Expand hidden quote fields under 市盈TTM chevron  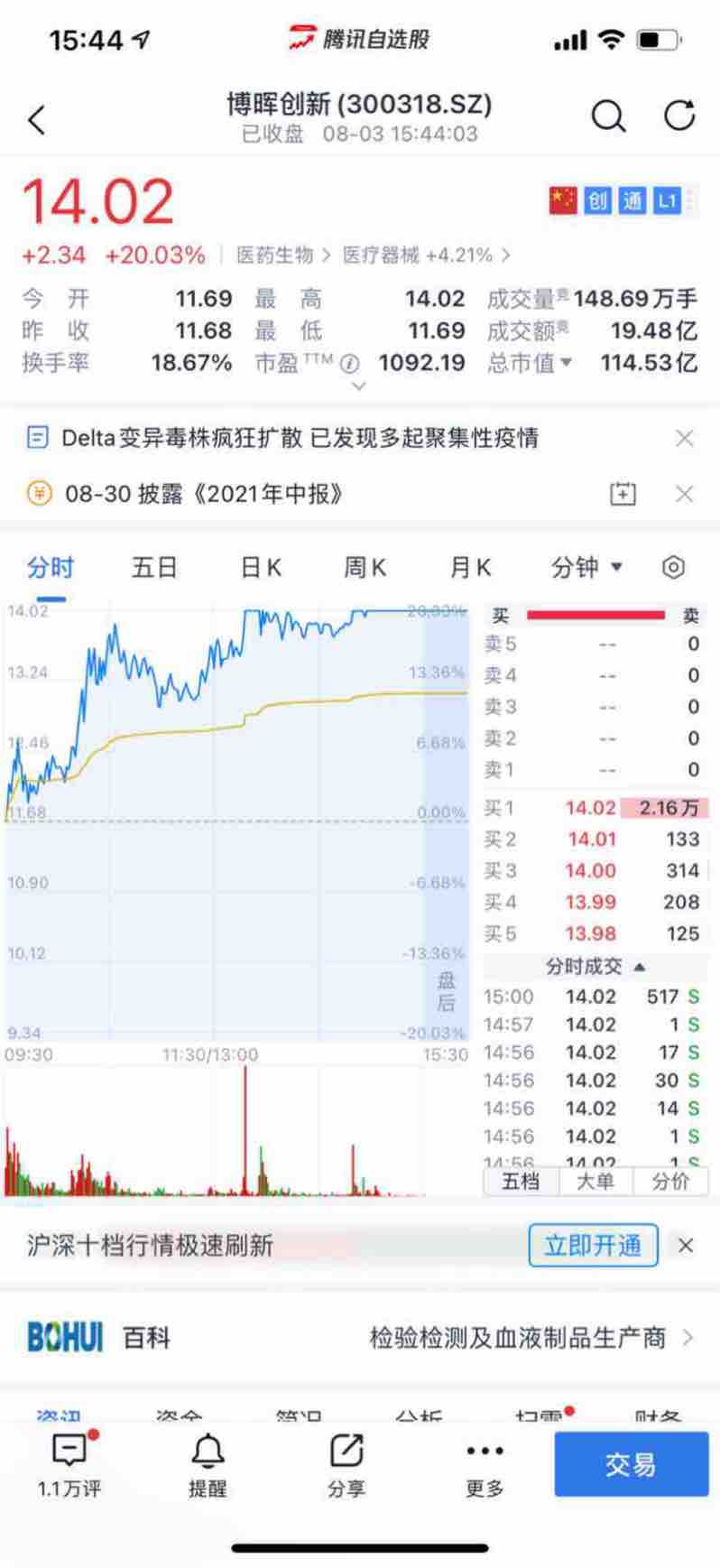click(359, 385)
